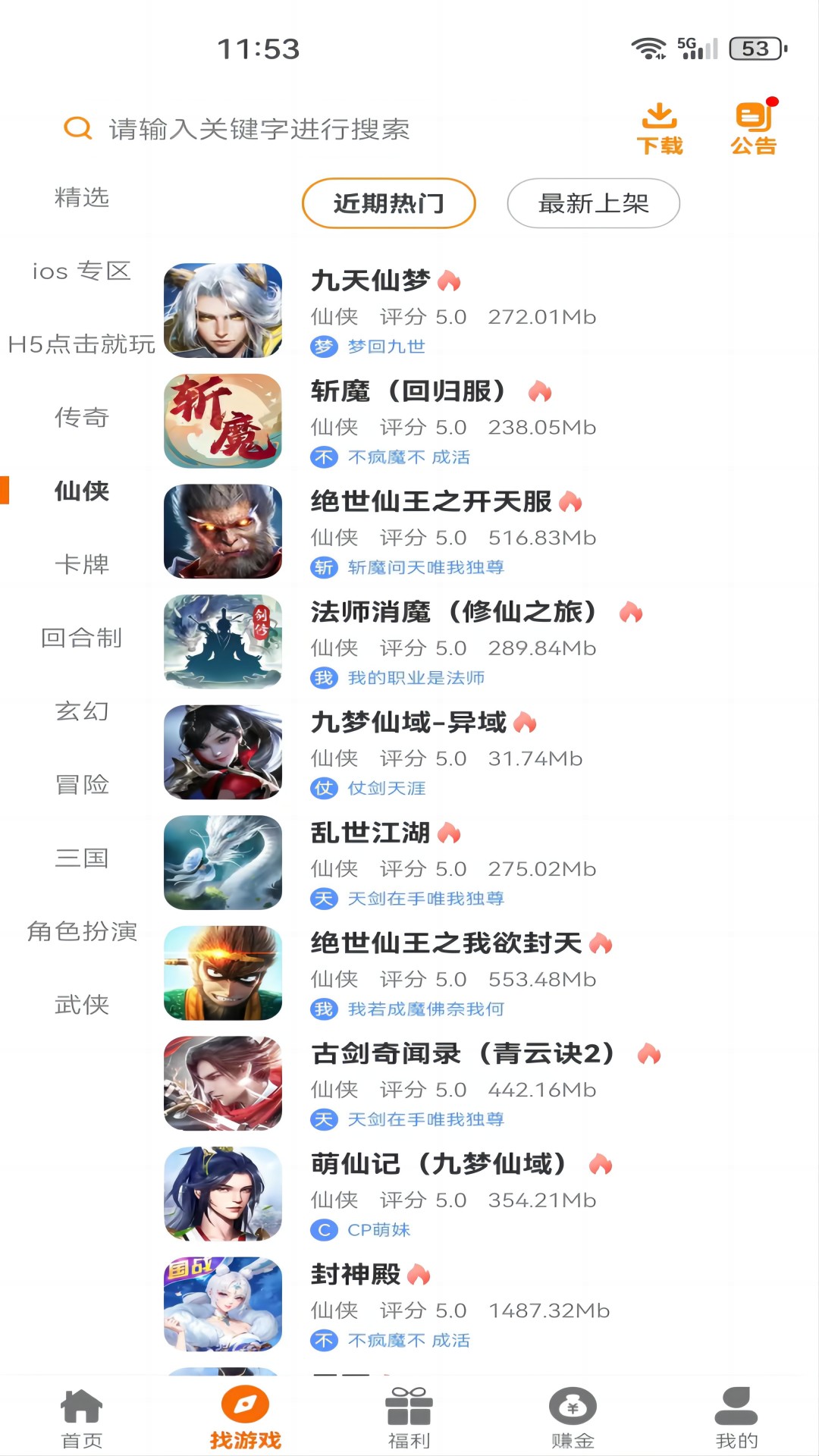Go to the 我的 tab

736,1417
